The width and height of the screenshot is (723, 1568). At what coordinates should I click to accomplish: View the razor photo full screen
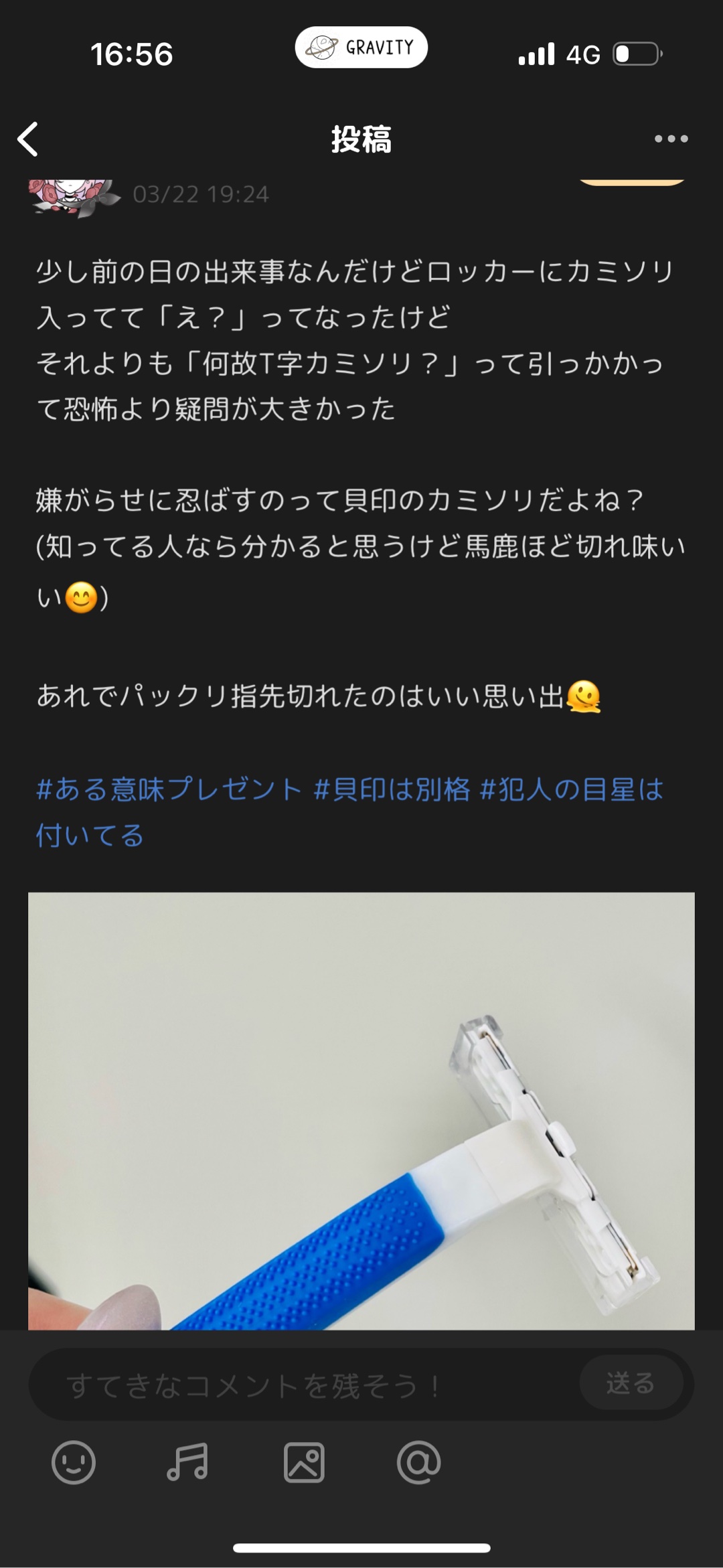(361, 1110)
